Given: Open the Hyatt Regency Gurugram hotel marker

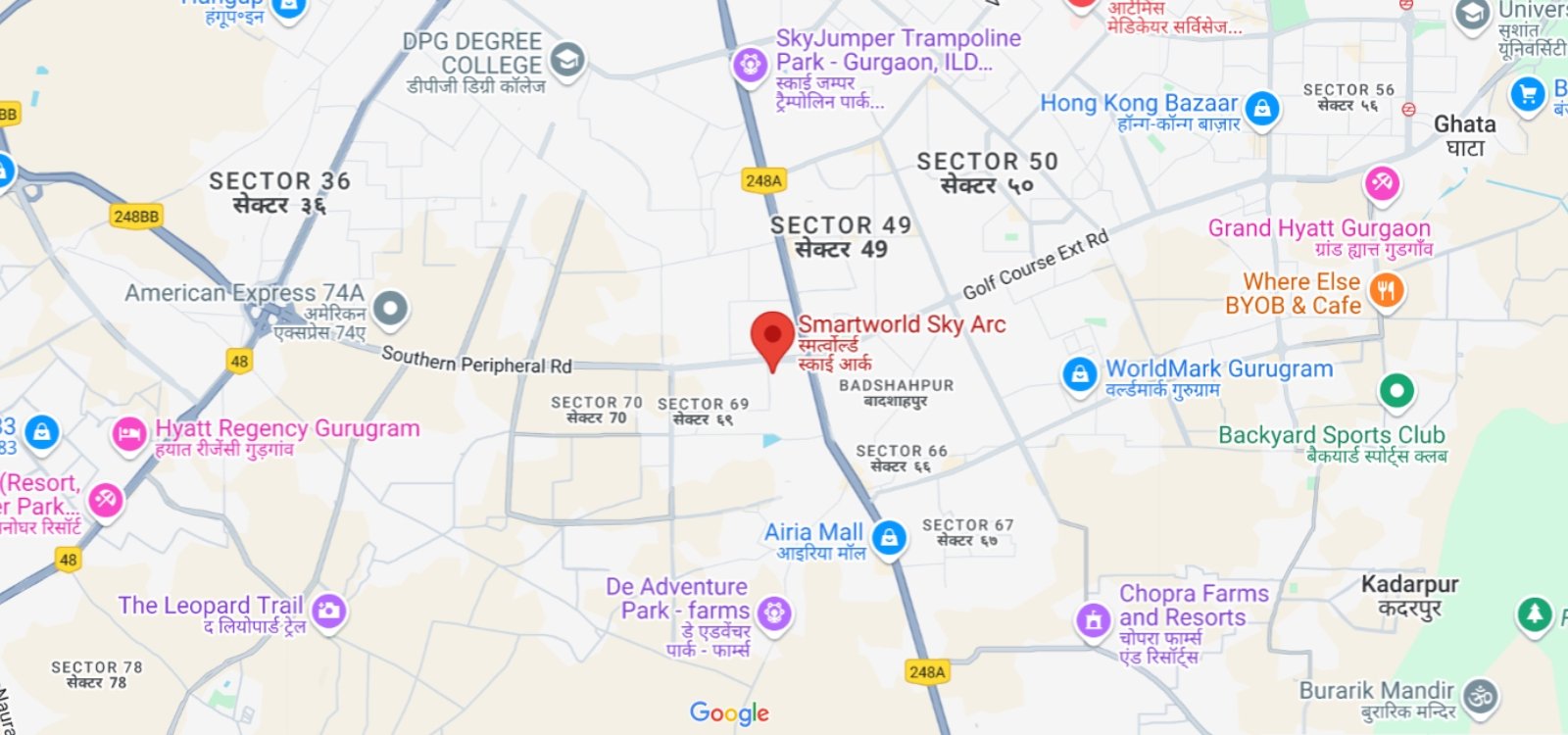Looking at the screenshot, I should (129, 434).
